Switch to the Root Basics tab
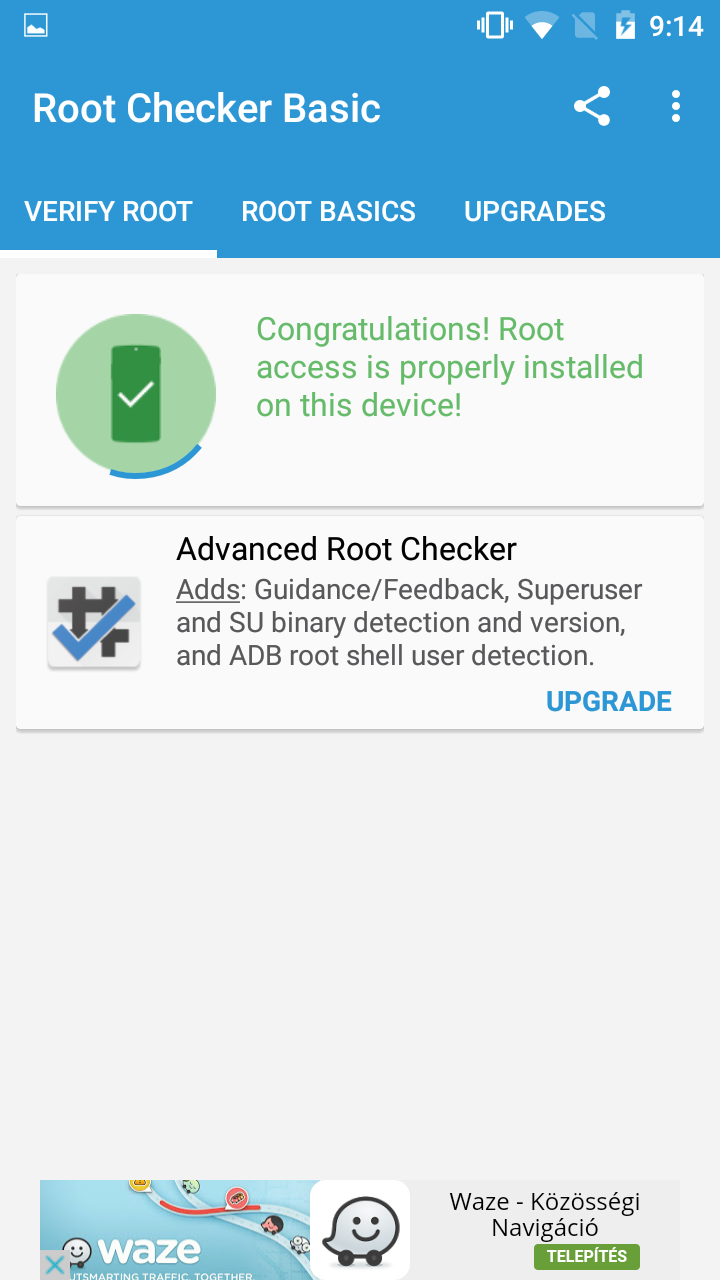The image size is (720, 1280). (x=328, y=212)
